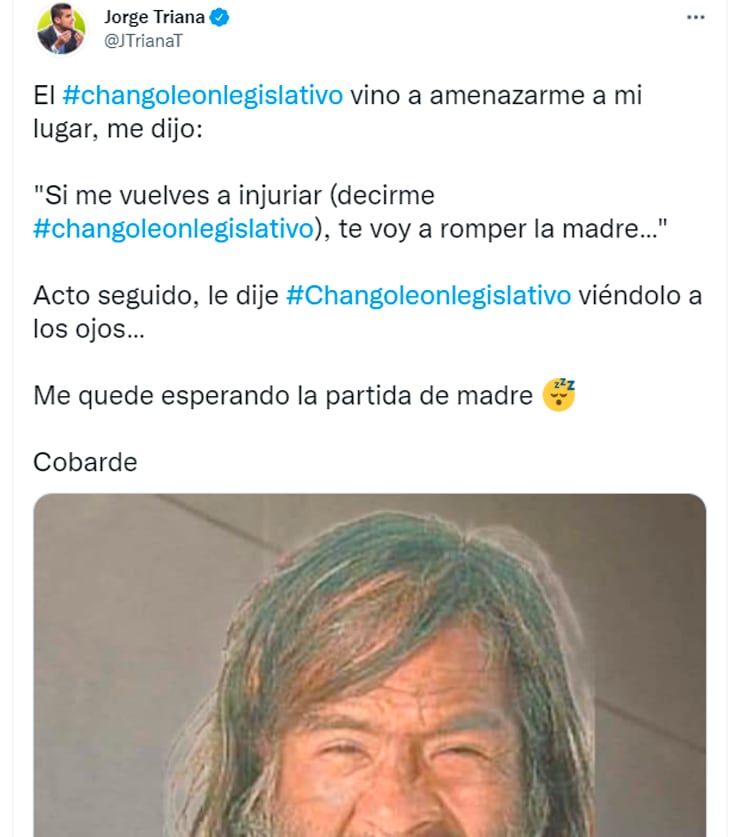Open Jorge Triana's profile picture
738x837 pixels.
[x=61, y=29]
